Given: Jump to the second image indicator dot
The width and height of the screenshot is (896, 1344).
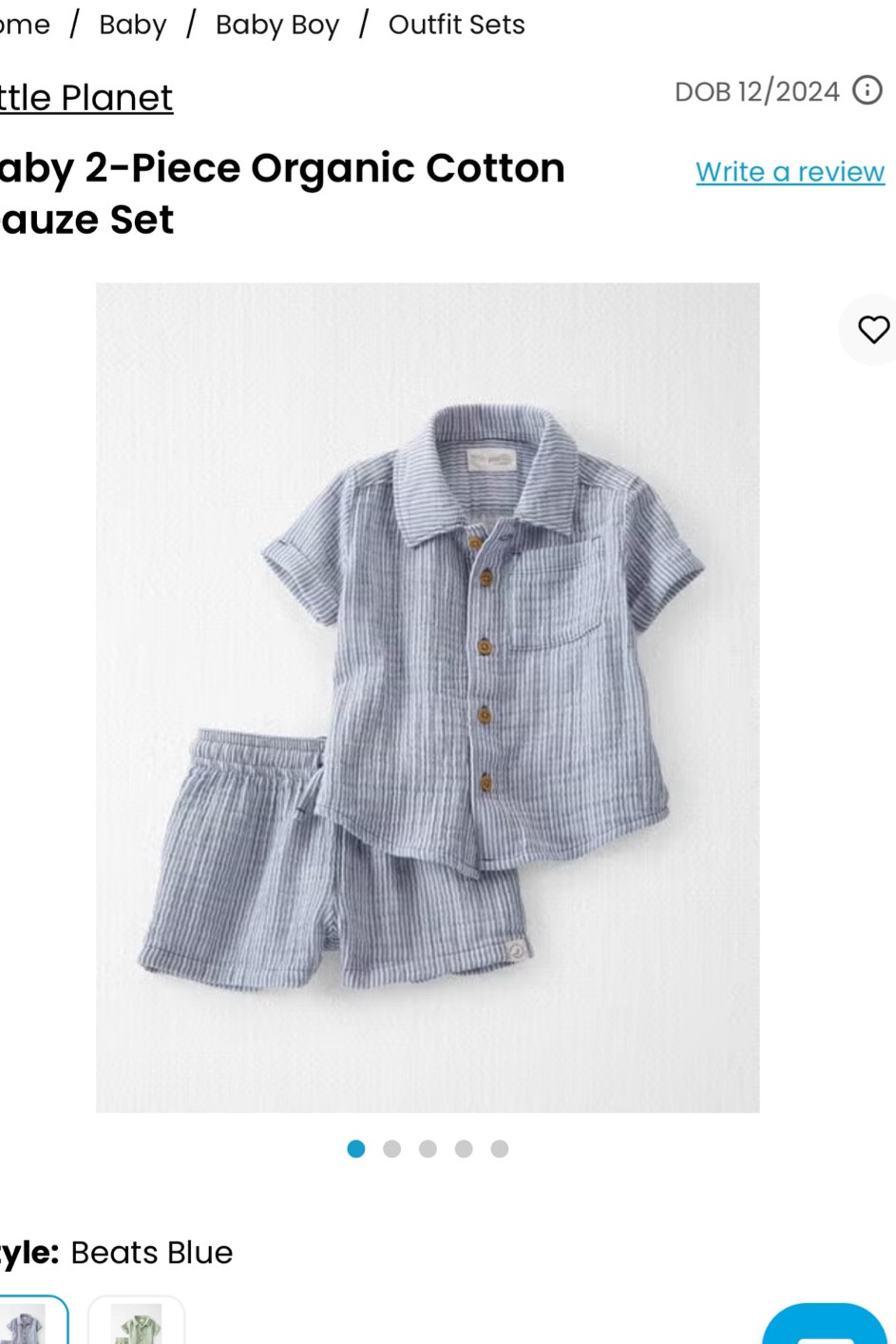Looking at the screenshot, I should point(391,1149).
